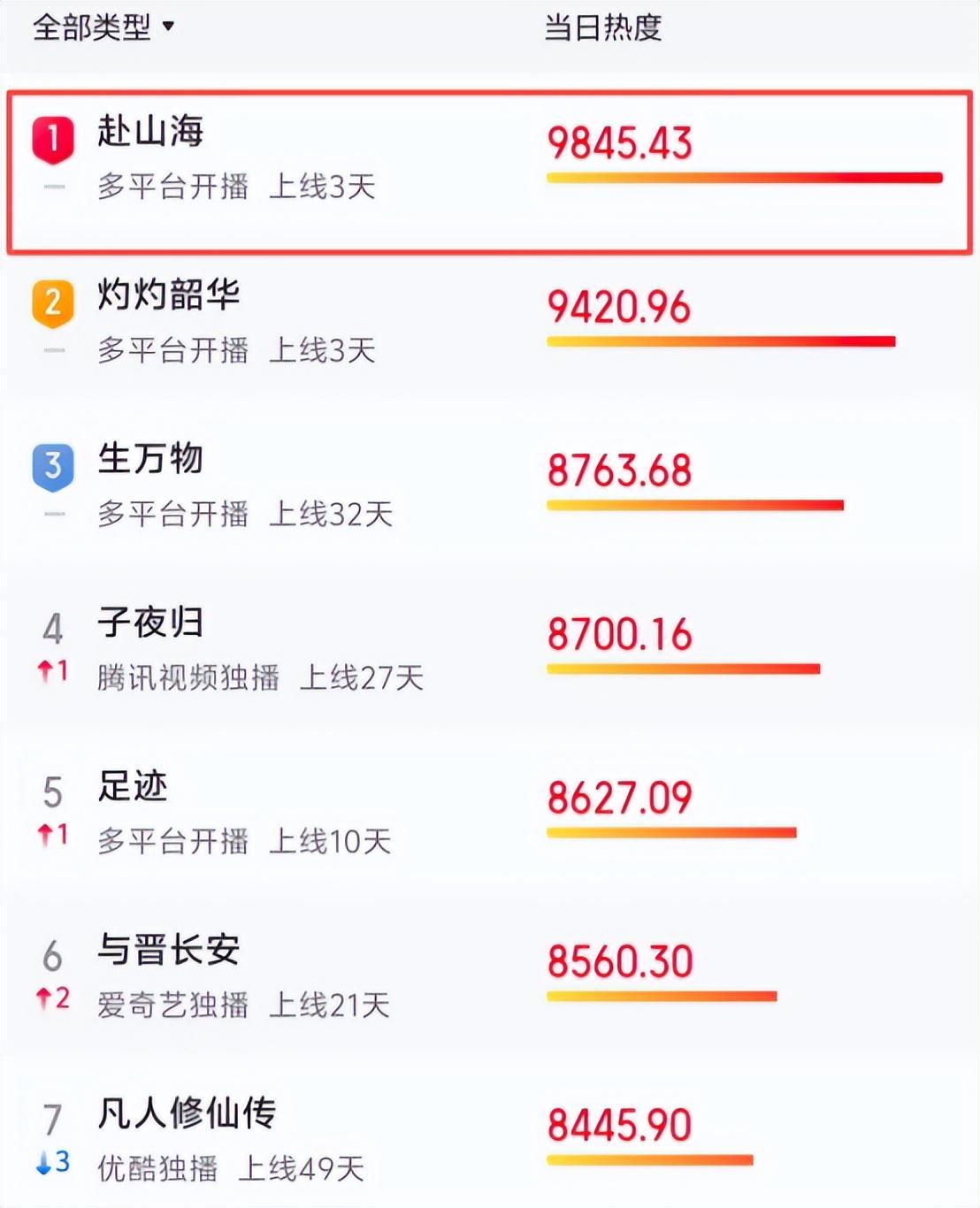Toggle the highlighted red box on 赴山海
The height and width of the screenshot is (1208, 980).
pos(488,168)
